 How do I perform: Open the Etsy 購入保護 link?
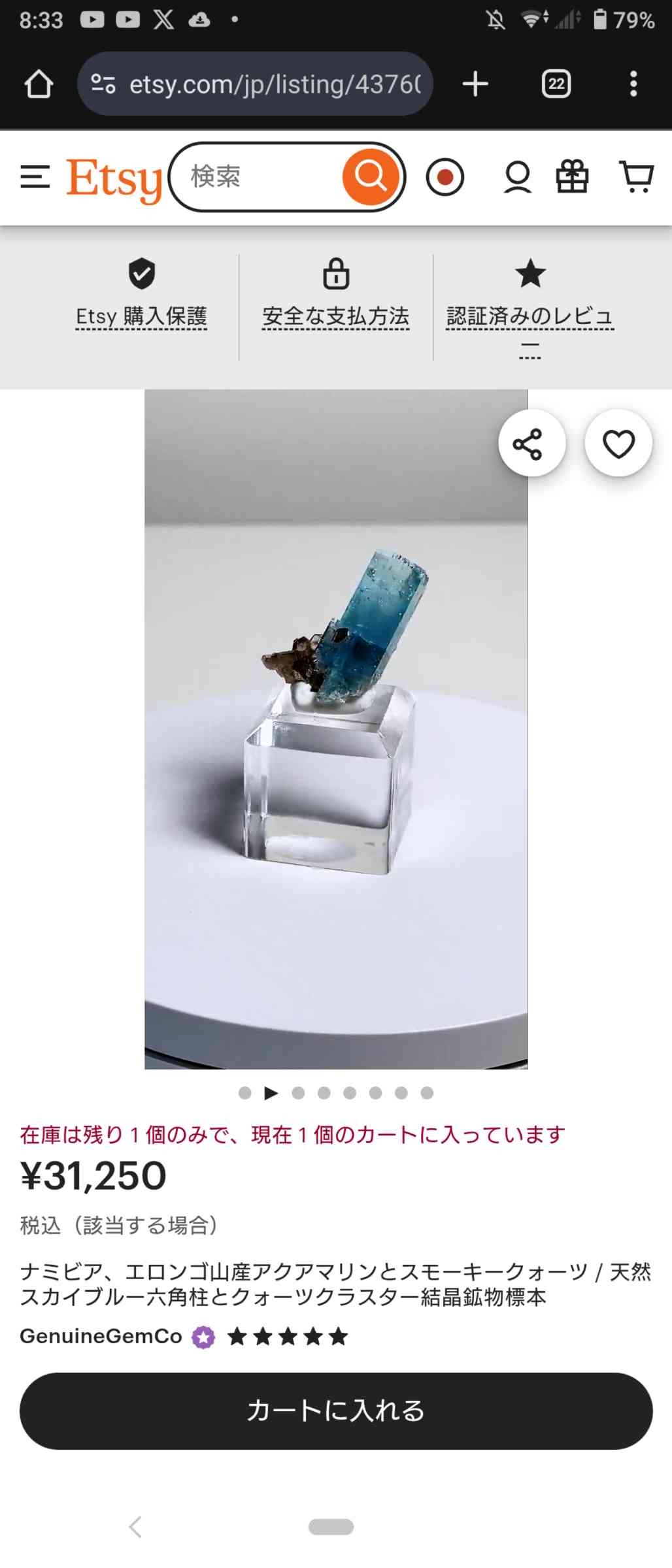tap(141, 316)
